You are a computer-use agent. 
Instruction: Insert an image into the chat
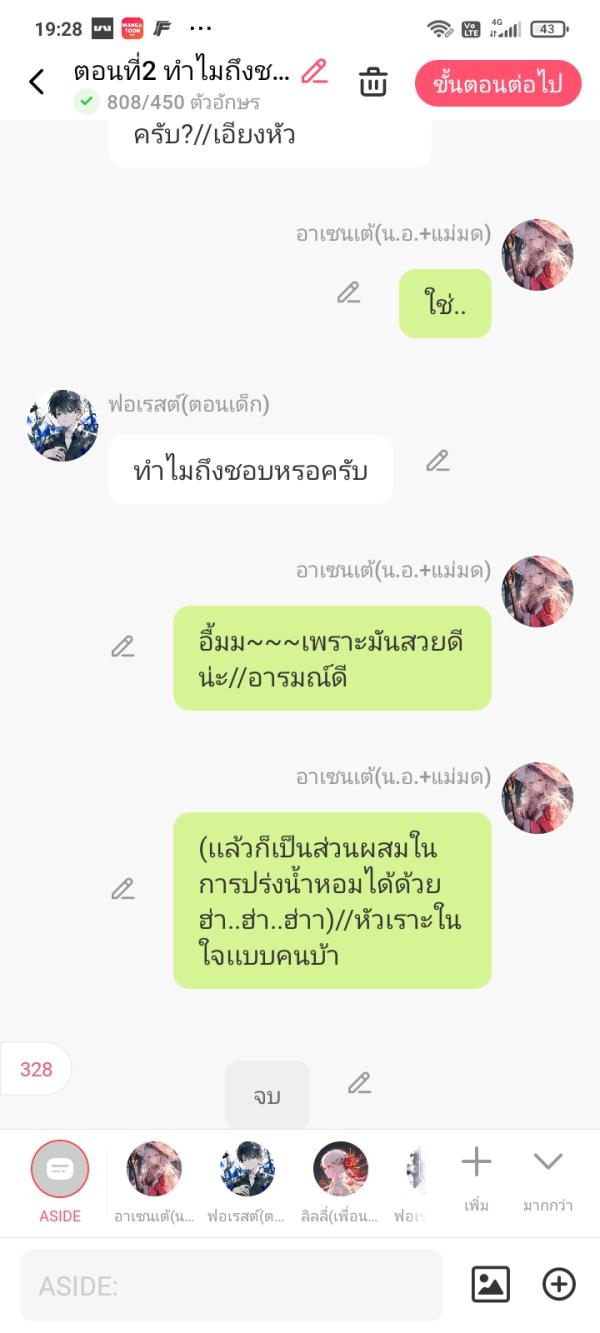point(490,1284)
